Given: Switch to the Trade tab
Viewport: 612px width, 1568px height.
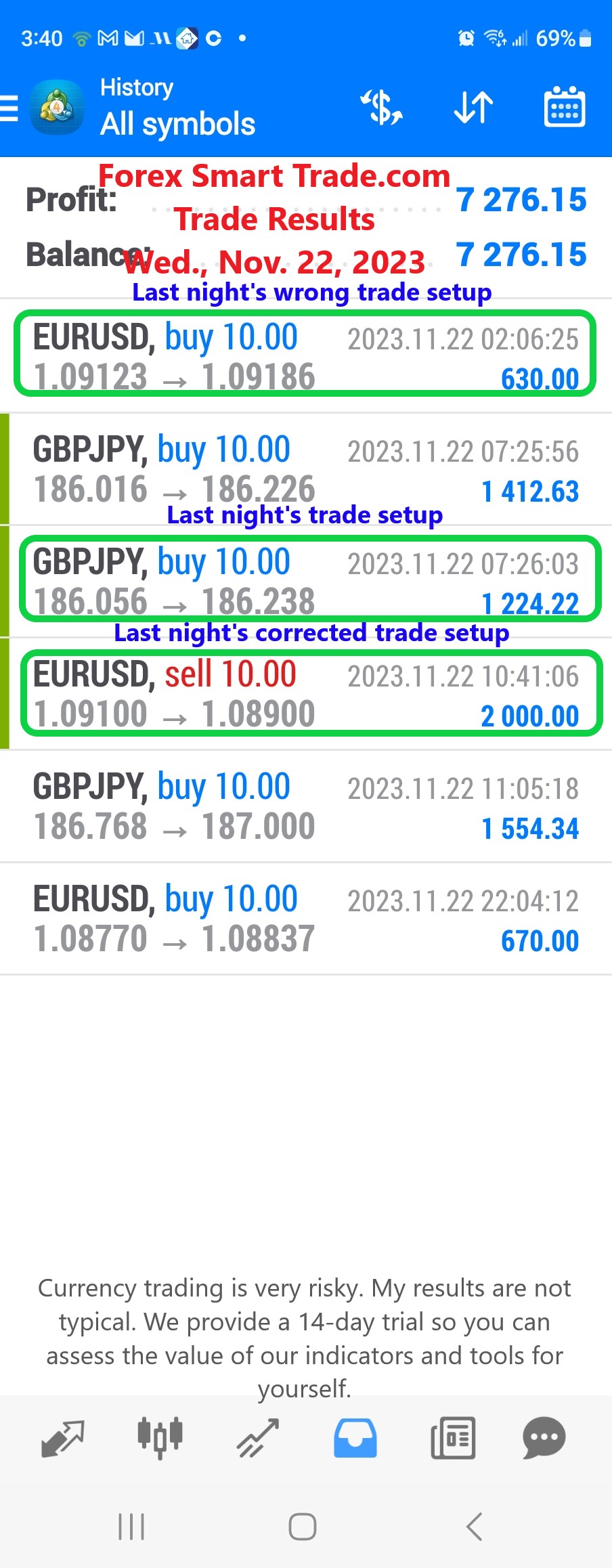Looking at the screenshot, I should coord(257,1438).
